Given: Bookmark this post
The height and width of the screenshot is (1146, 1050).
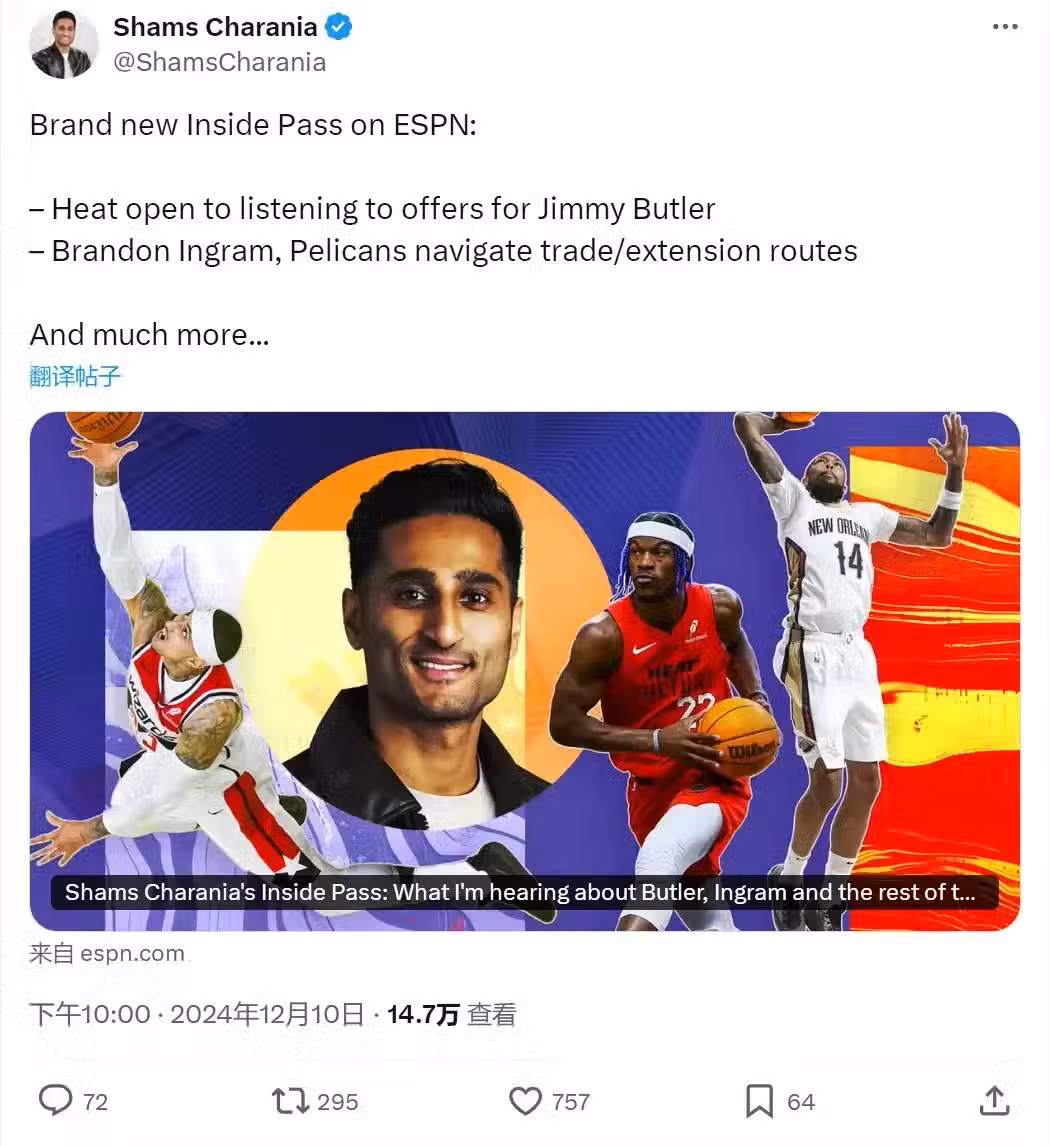Looking at the screenshot, I should (x=760, y=1101).
